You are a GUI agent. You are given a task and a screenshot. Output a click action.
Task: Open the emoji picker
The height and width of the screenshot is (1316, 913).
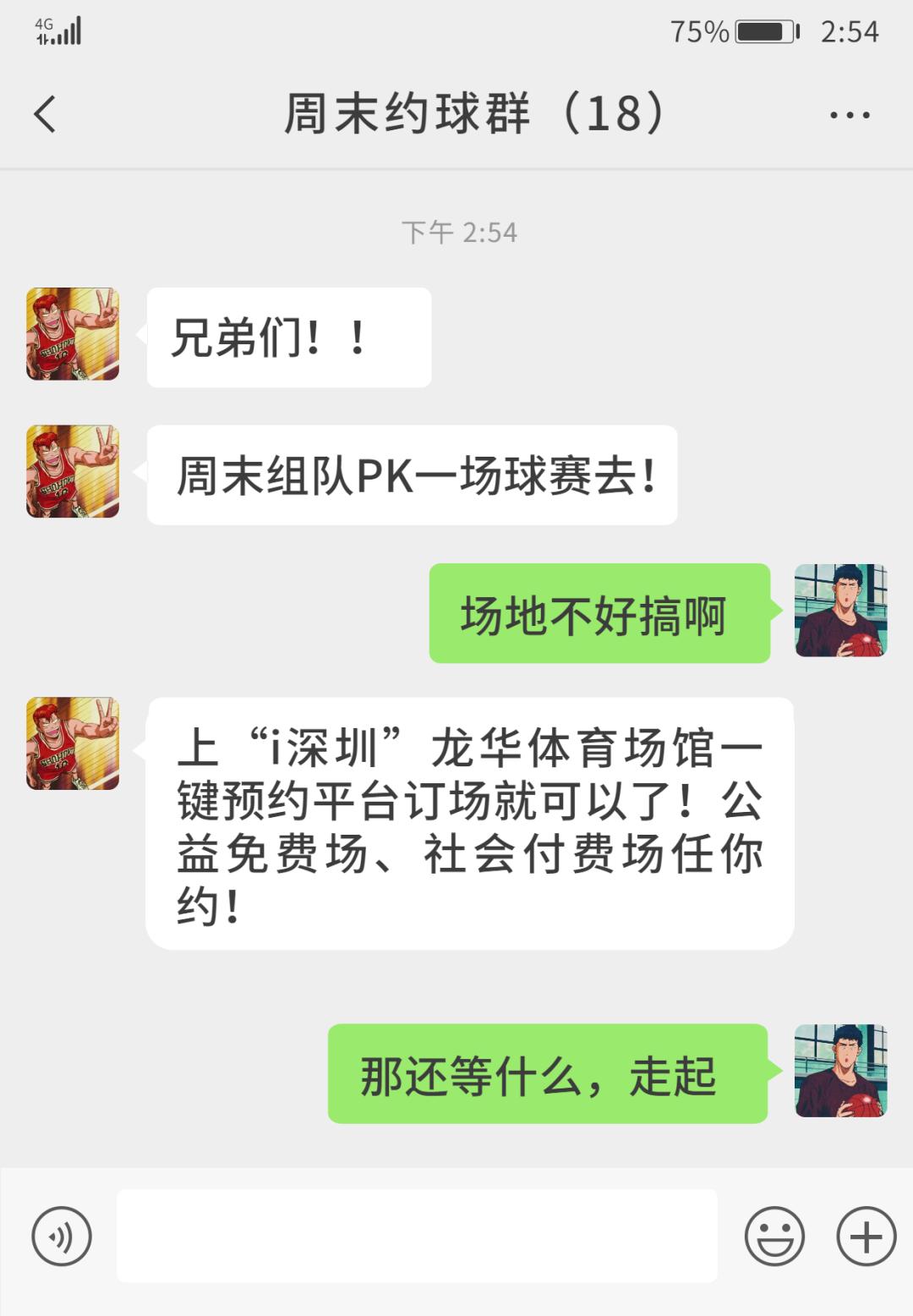click(774, 1236)
